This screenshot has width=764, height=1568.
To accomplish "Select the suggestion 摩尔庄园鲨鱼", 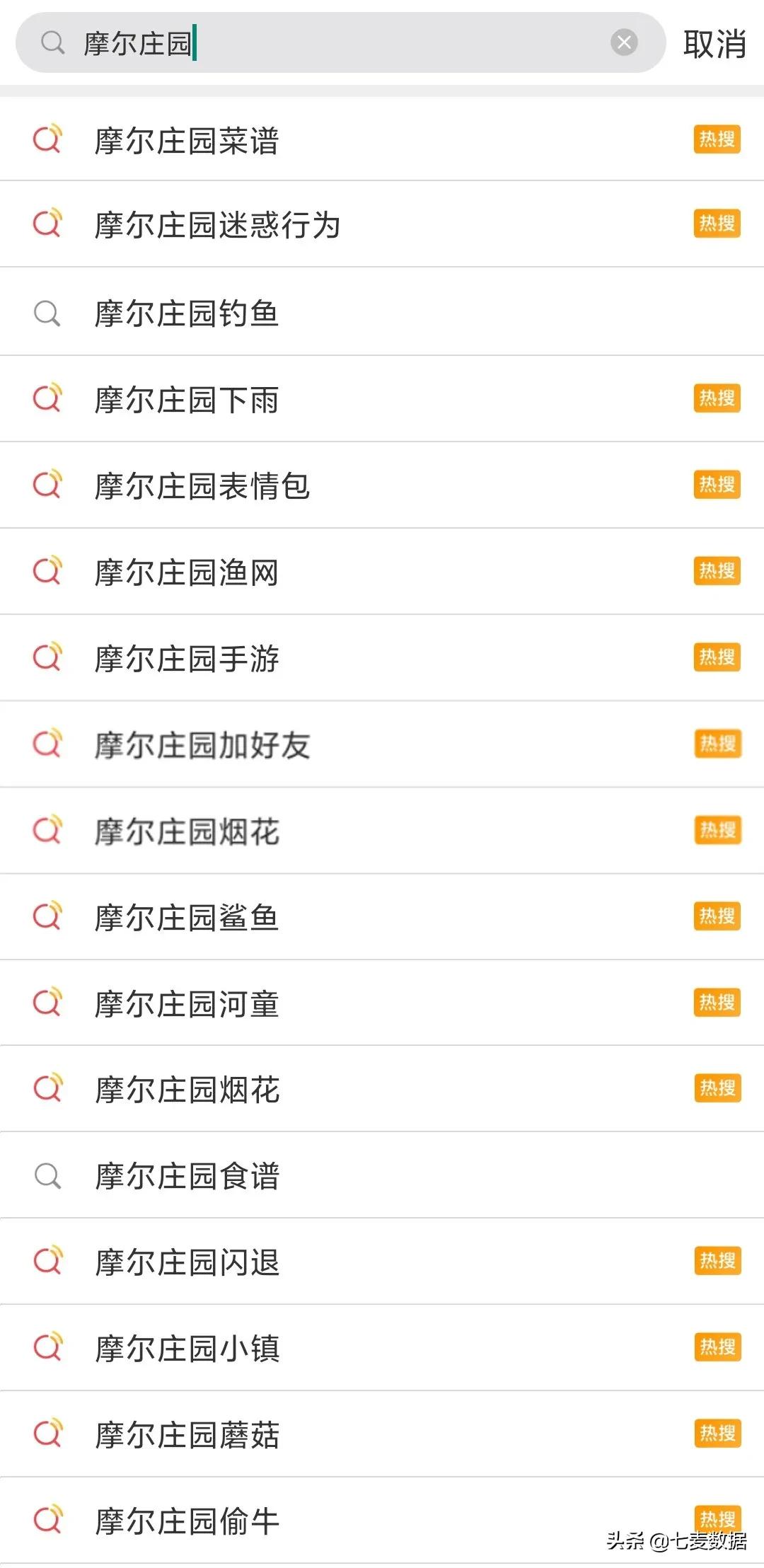I will click(x=187, y=918).
